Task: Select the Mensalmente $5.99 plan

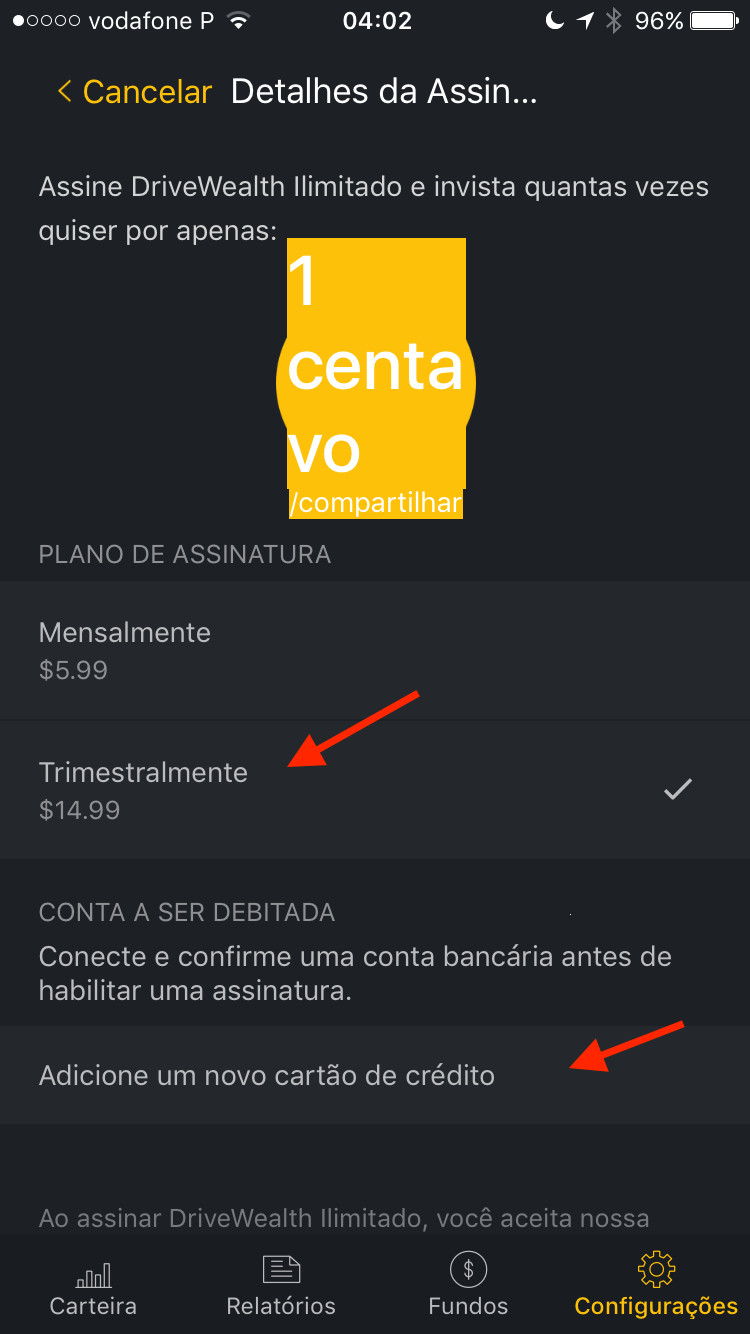Action: click(375, 650)
